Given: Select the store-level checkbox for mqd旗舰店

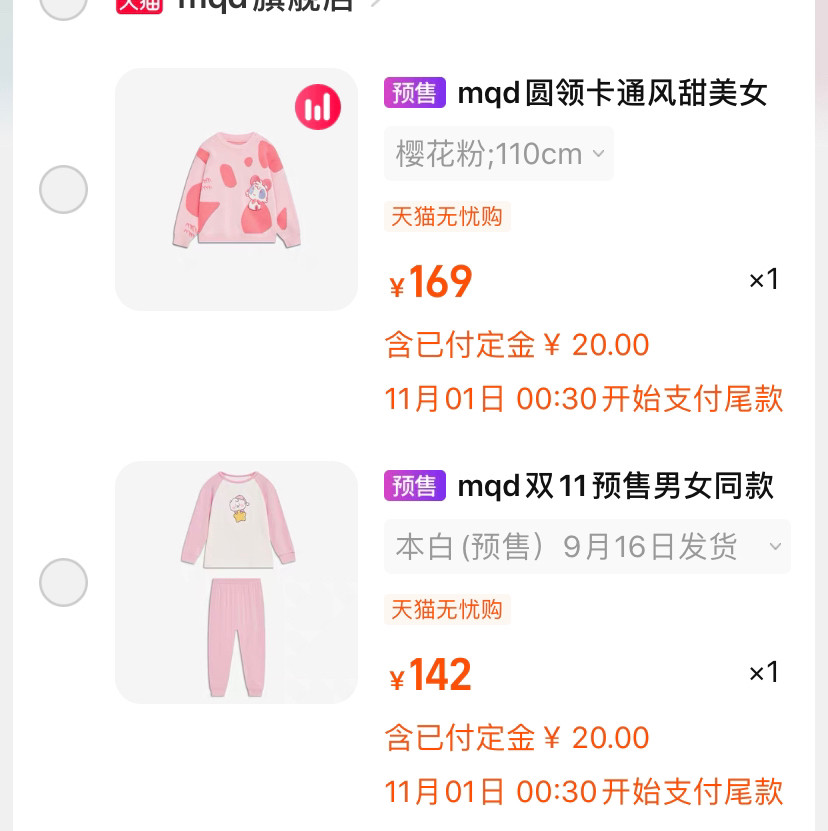Looking at the screenshot, I should pos(63,5).
